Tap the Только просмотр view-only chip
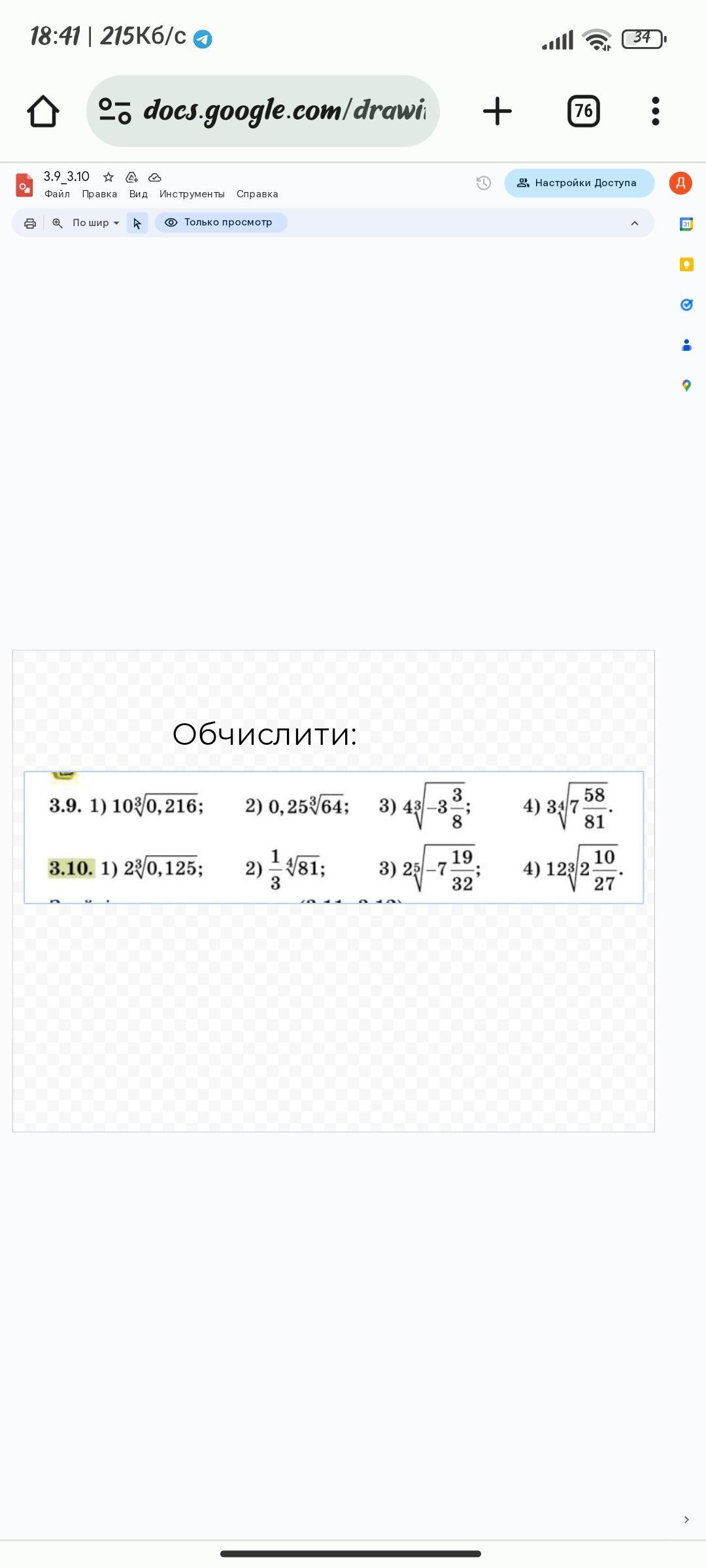This screenshot has width=706, height=1568. 220,223
